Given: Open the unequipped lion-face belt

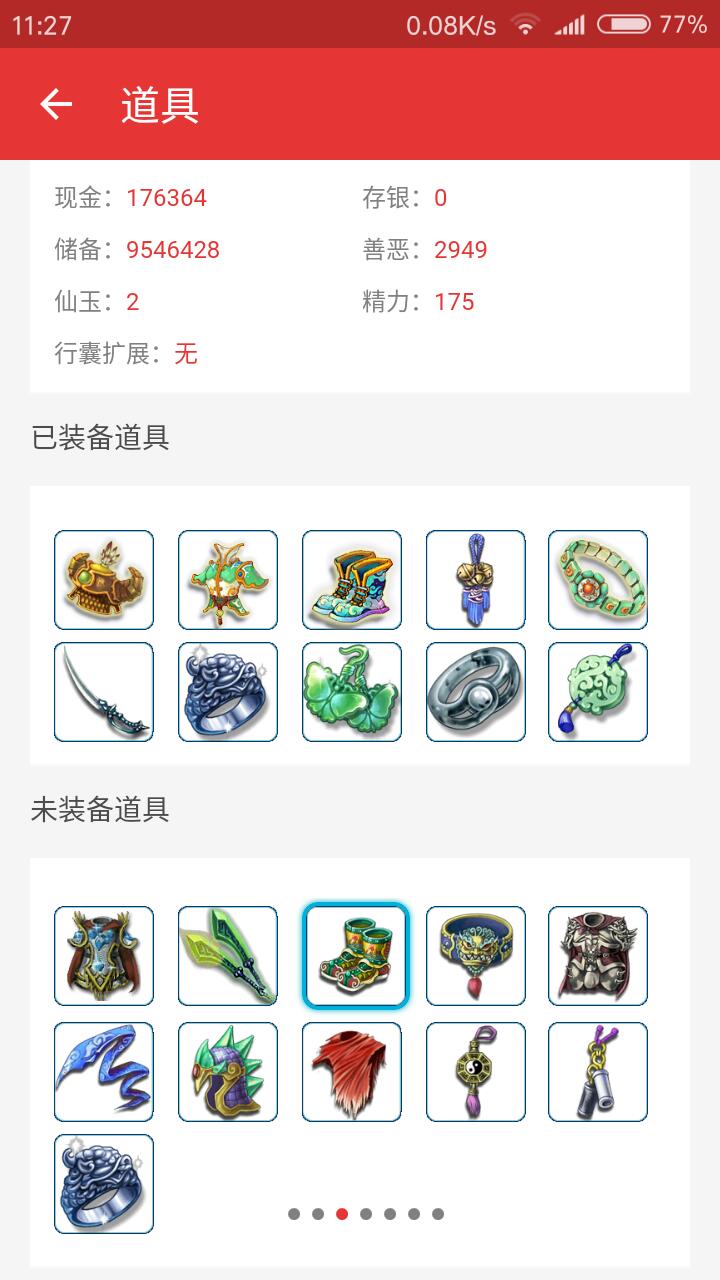Looking at the screenshot, I should coord(476,956).
